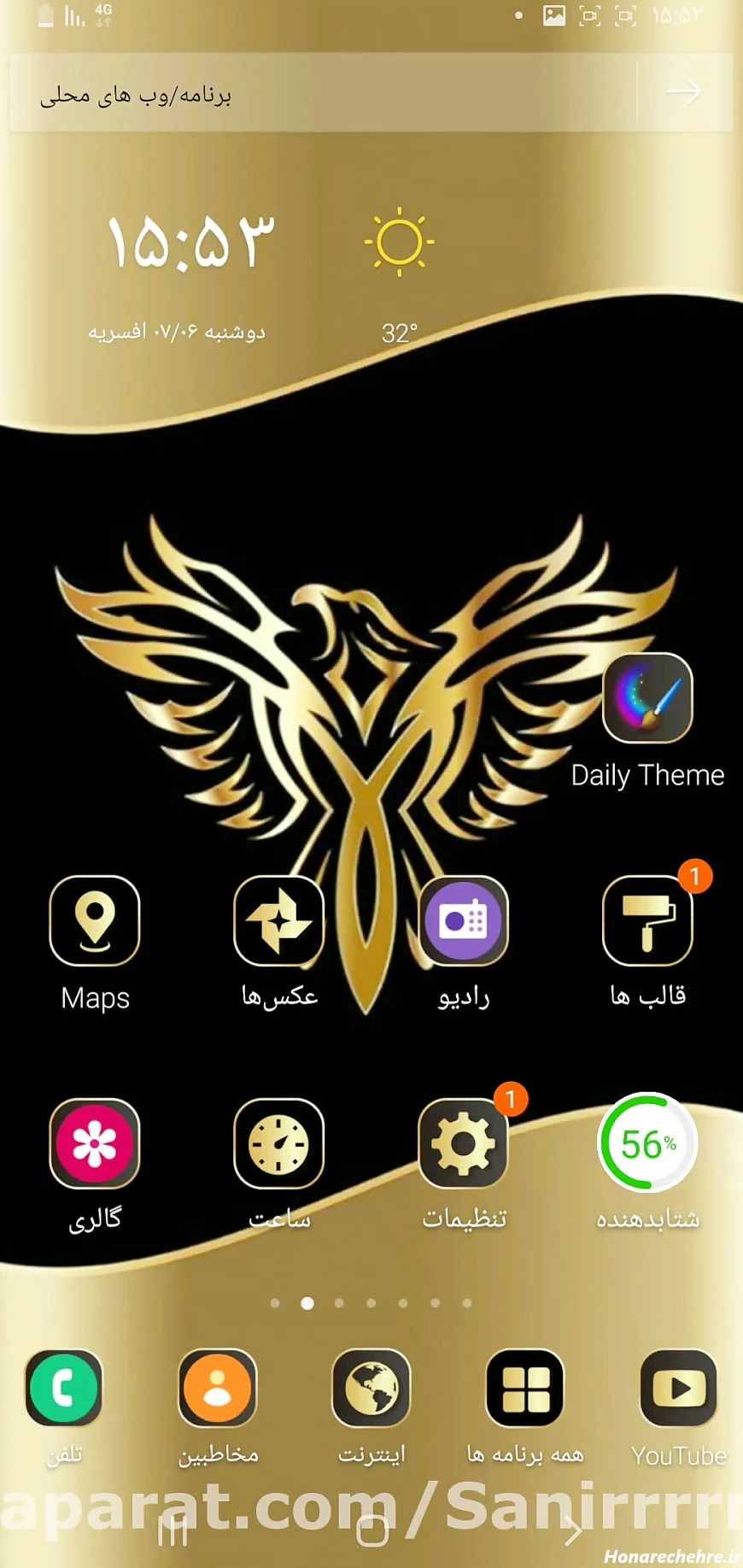The width and height of the screenshot is (743, 1568).
Task: Launch YouTube from the dock
Action: (x=678, y=1389)
